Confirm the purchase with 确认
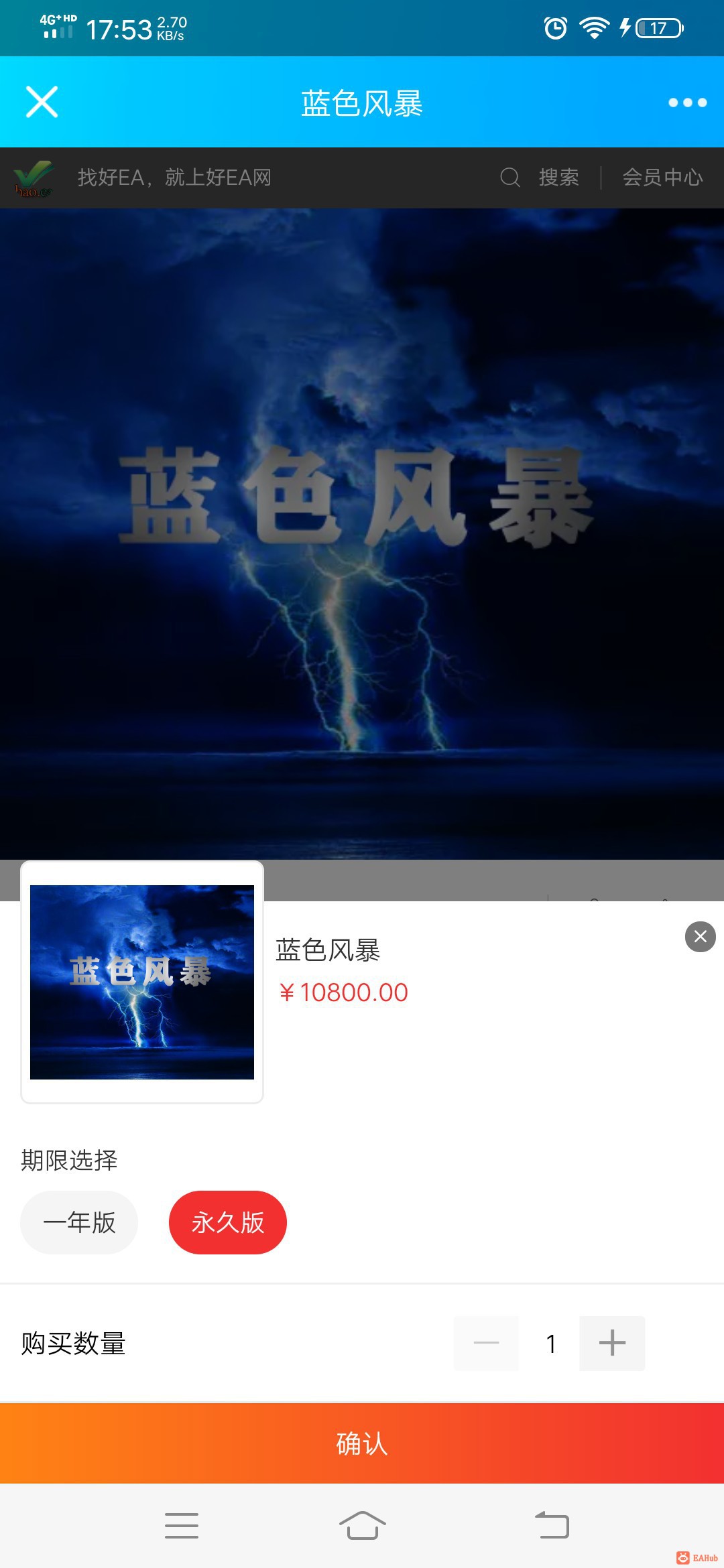724x1568 pixels. pyautogui.click(x=362, y=1443)
